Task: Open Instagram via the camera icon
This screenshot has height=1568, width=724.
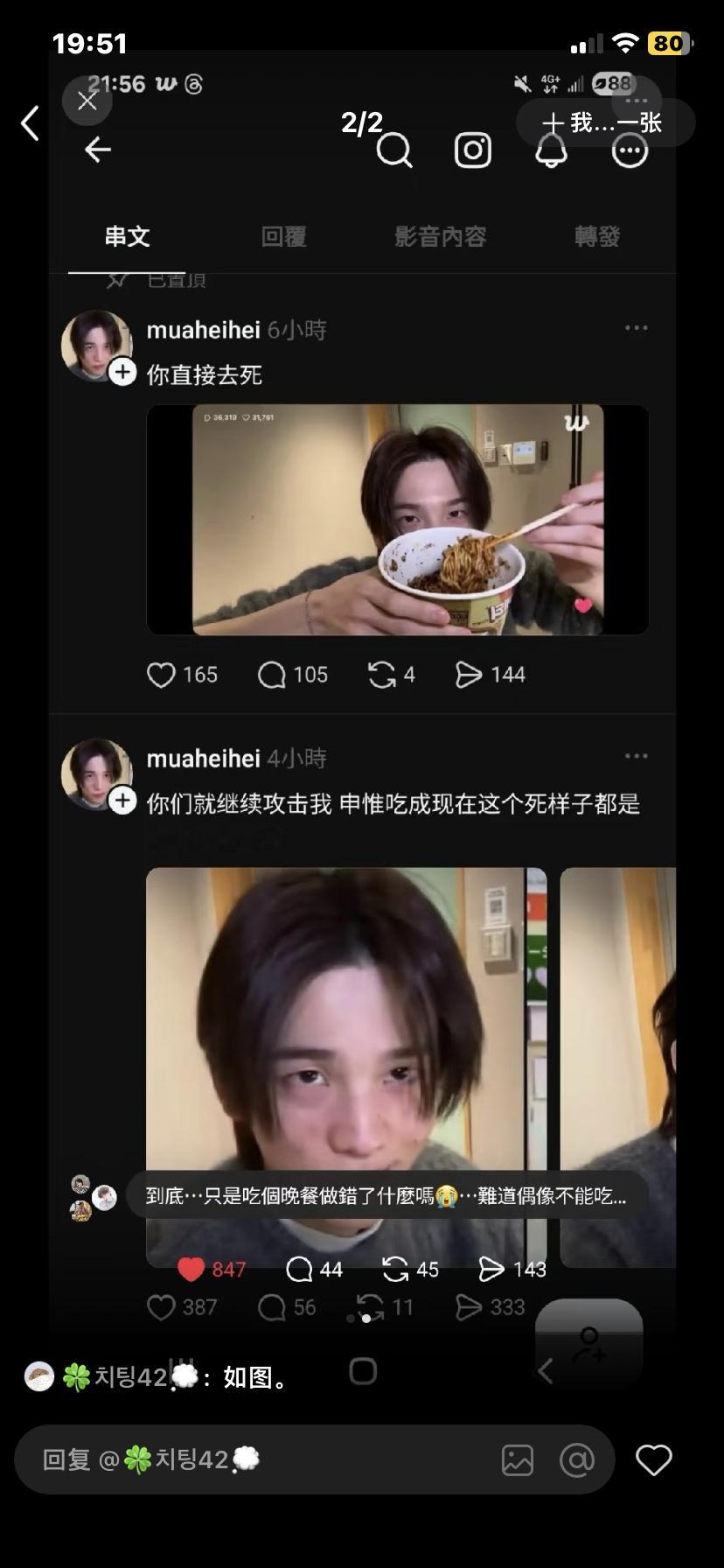Action: coord(472,150)
